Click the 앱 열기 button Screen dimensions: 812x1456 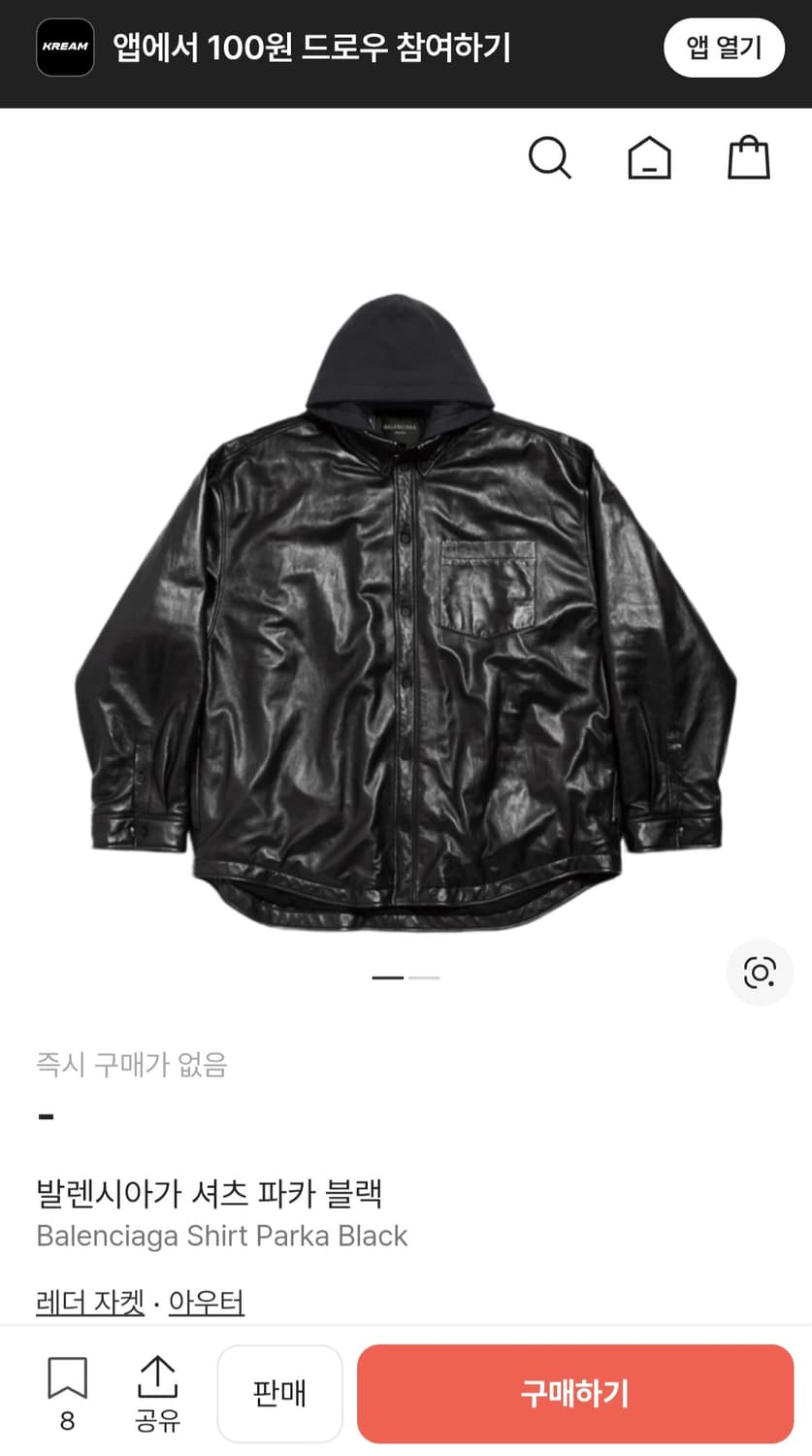click(x=723, y=47)
